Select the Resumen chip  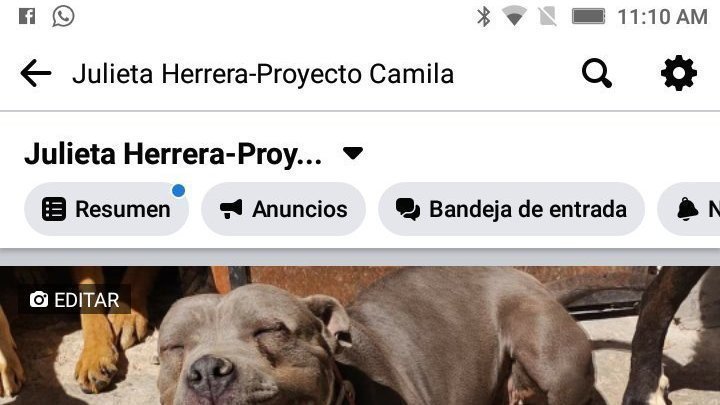pyautogui.click(x=107, y=209)
